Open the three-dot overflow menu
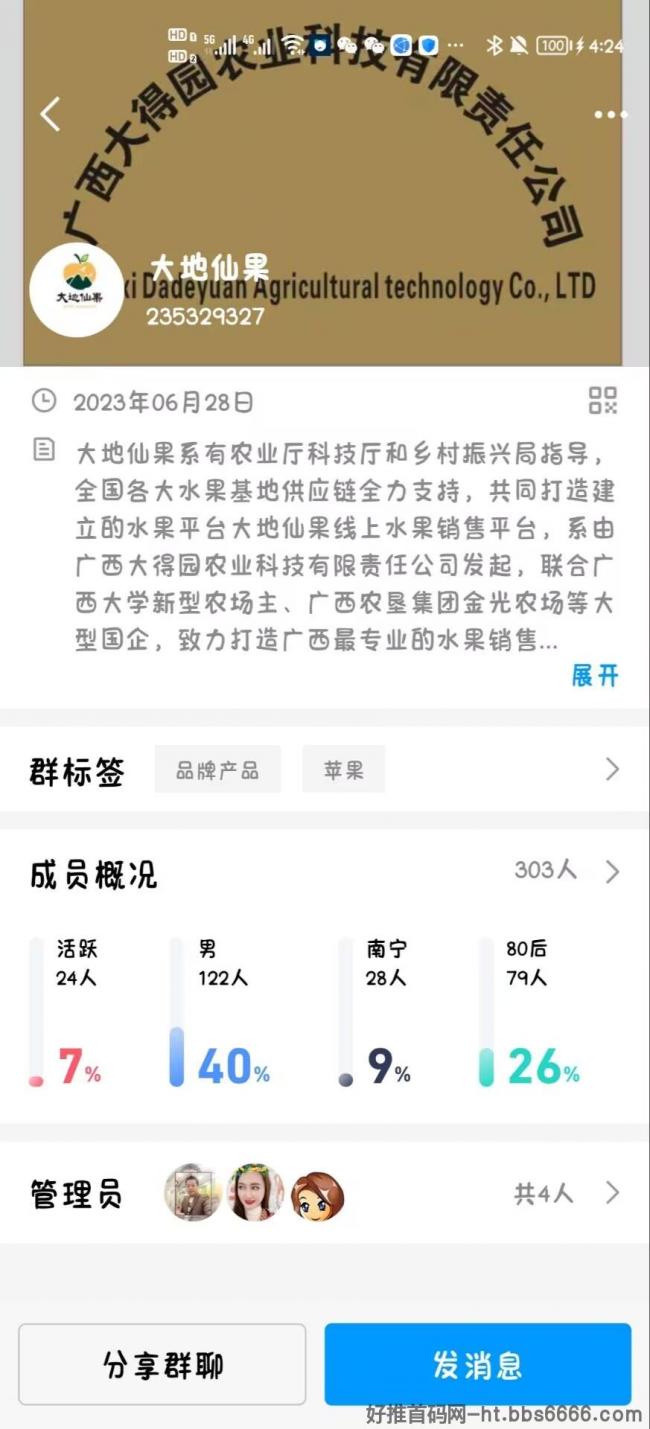The image size is (650, 1429). click(611, 115)
